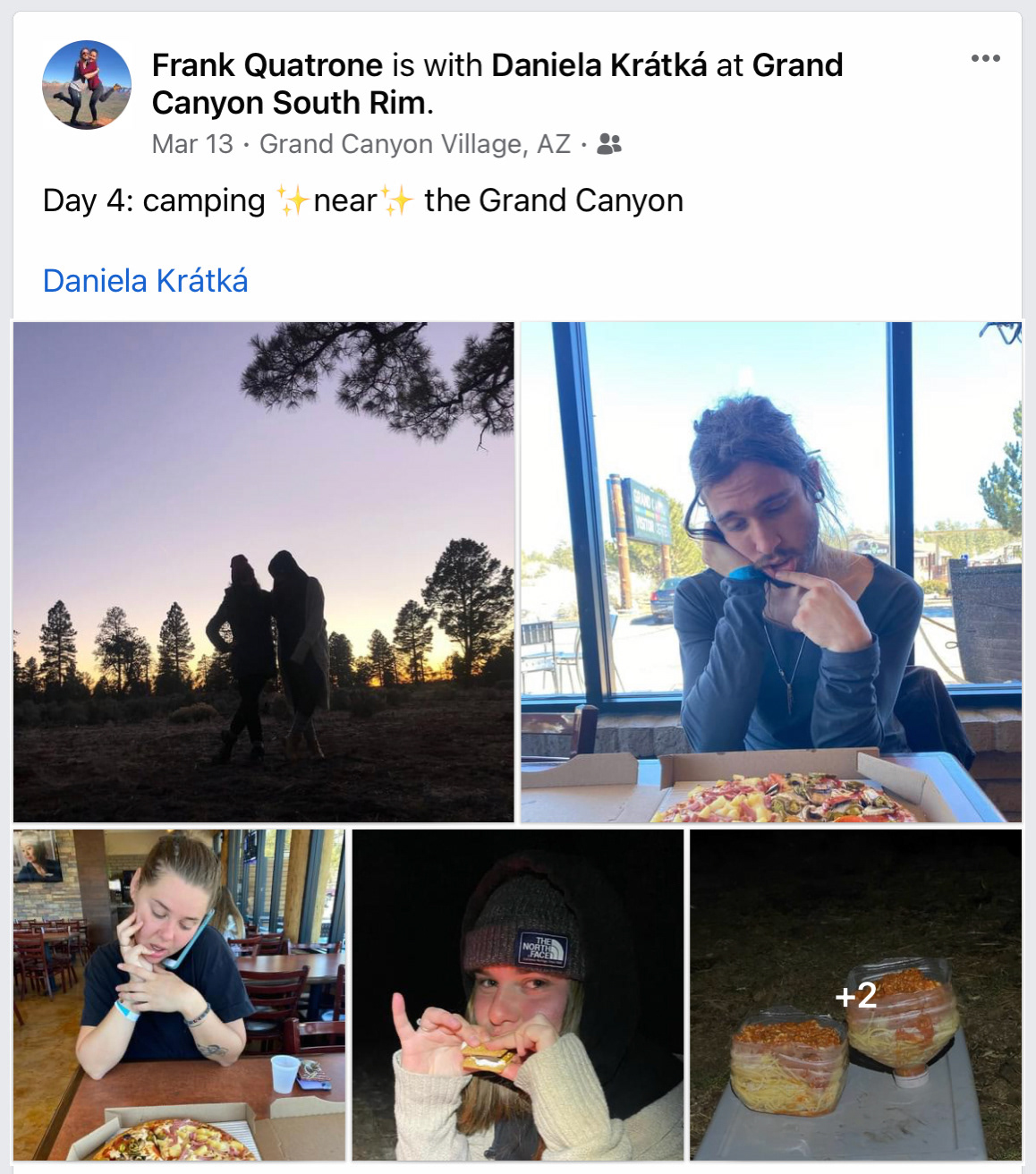Screen dimensions: 1036x1174
Task: Open Daniela Krátká's profile from the header
Action: (599, 65)
